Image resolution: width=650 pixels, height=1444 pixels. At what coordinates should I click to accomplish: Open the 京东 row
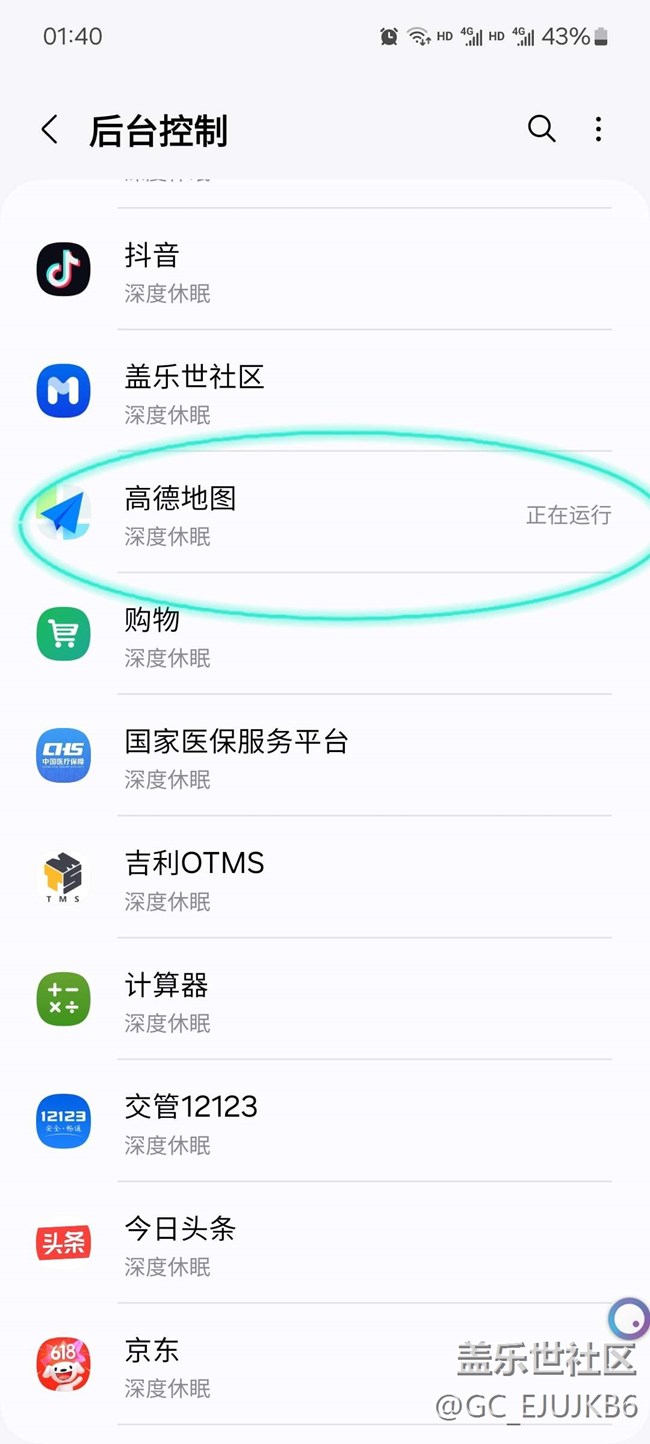pos(325,1365)
